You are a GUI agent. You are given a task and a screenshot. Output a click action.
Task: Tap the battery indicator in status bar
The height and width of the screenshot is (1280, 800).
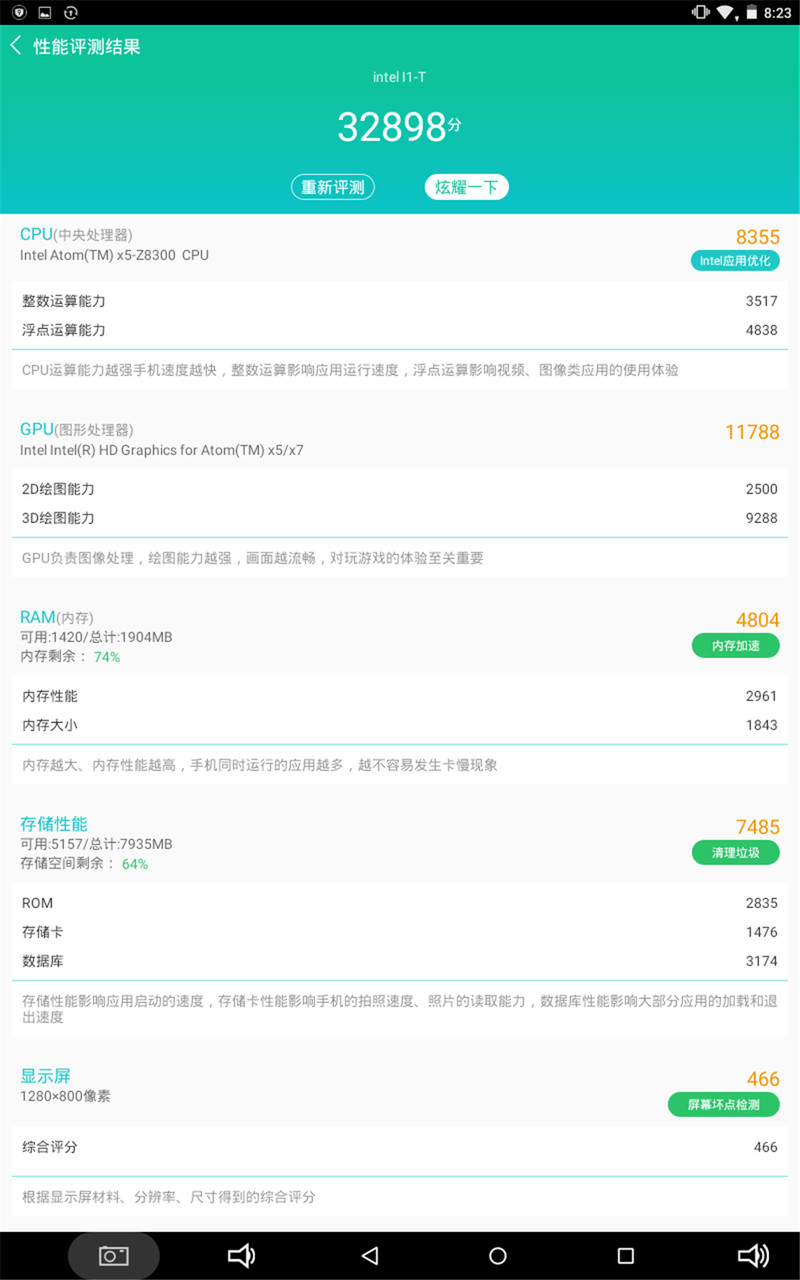tap(751, 14)
